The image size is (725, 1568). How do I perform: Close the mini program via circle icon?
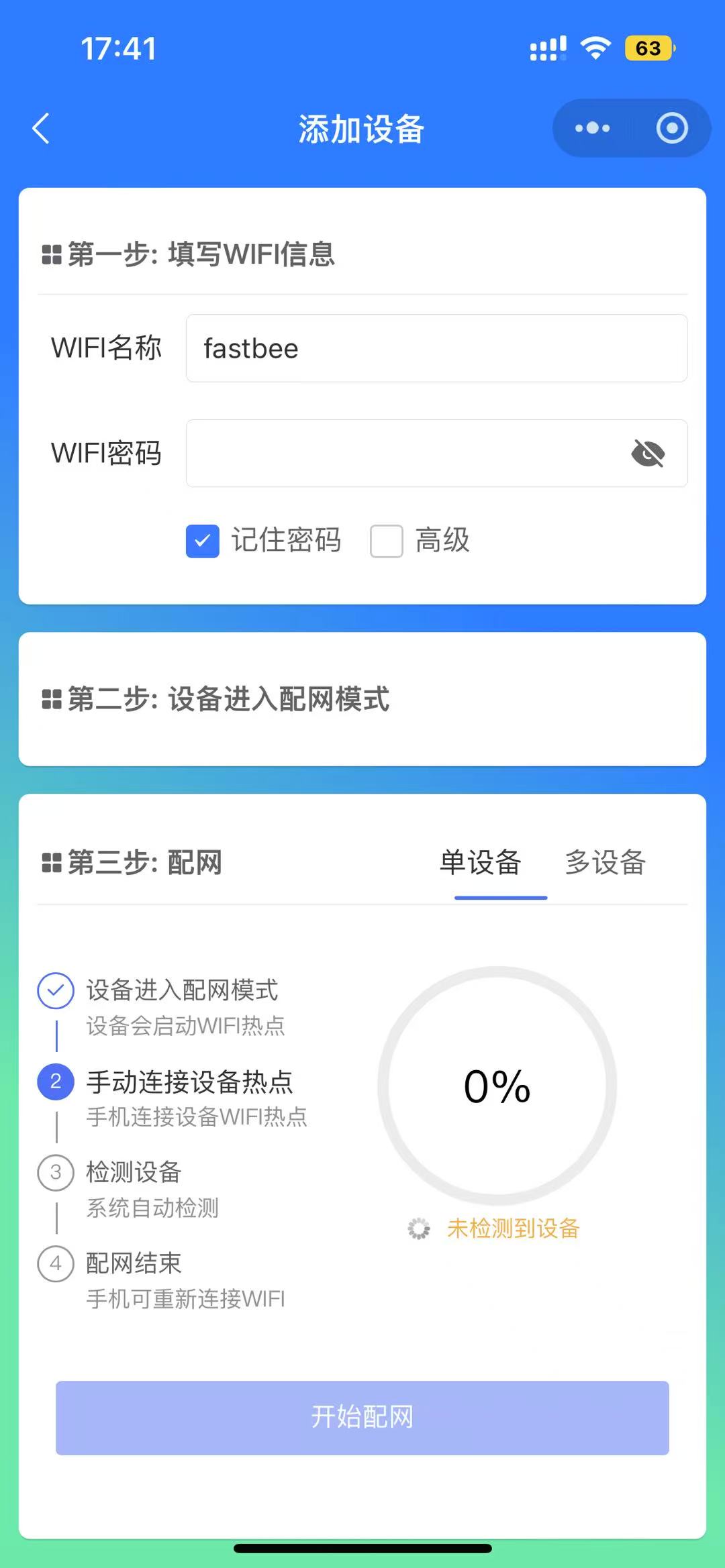672,128
